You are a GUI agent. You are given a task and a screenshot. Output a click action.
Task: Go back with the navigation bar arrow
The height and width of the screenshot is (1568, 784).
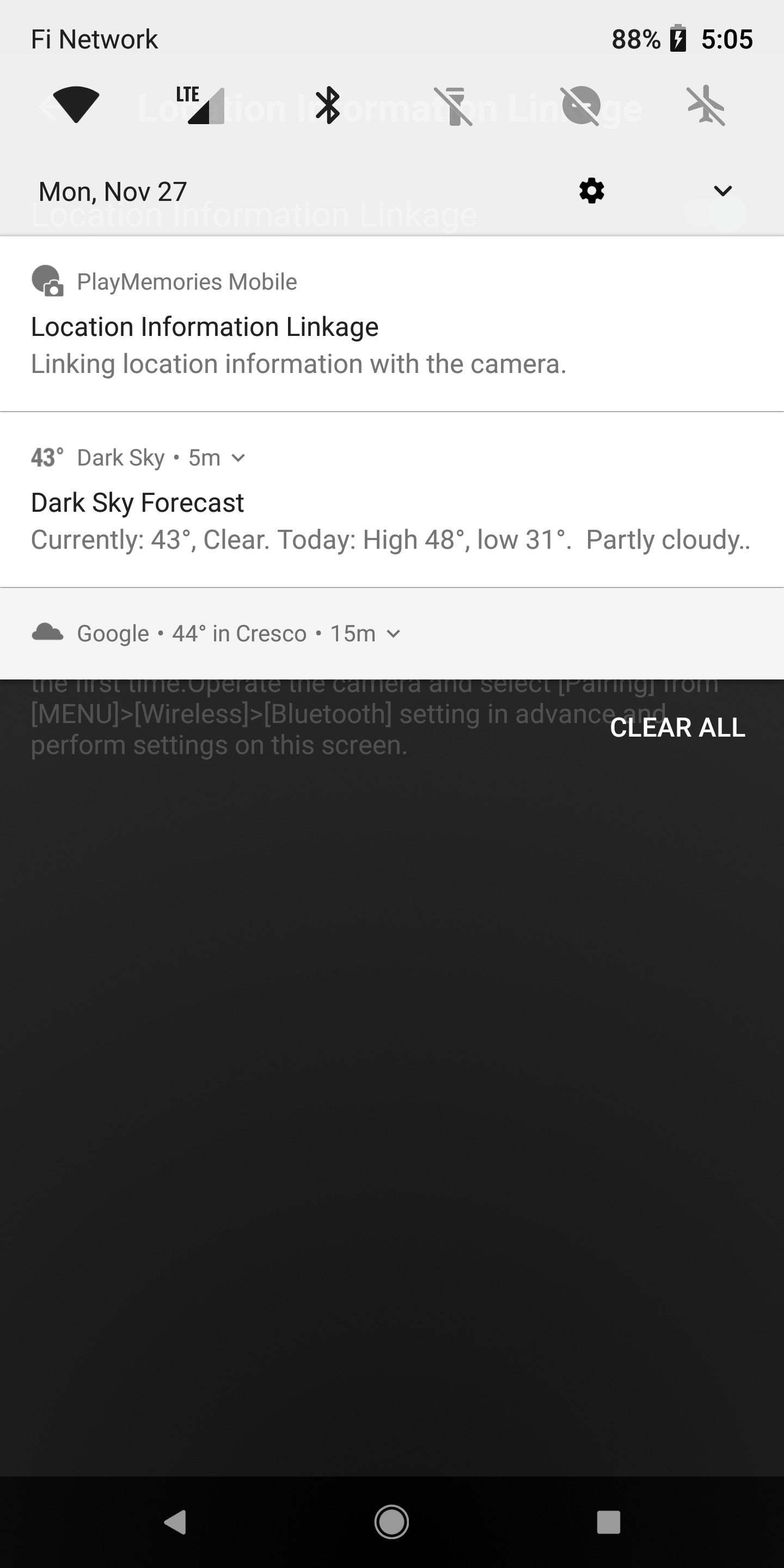click(175, 1522)
